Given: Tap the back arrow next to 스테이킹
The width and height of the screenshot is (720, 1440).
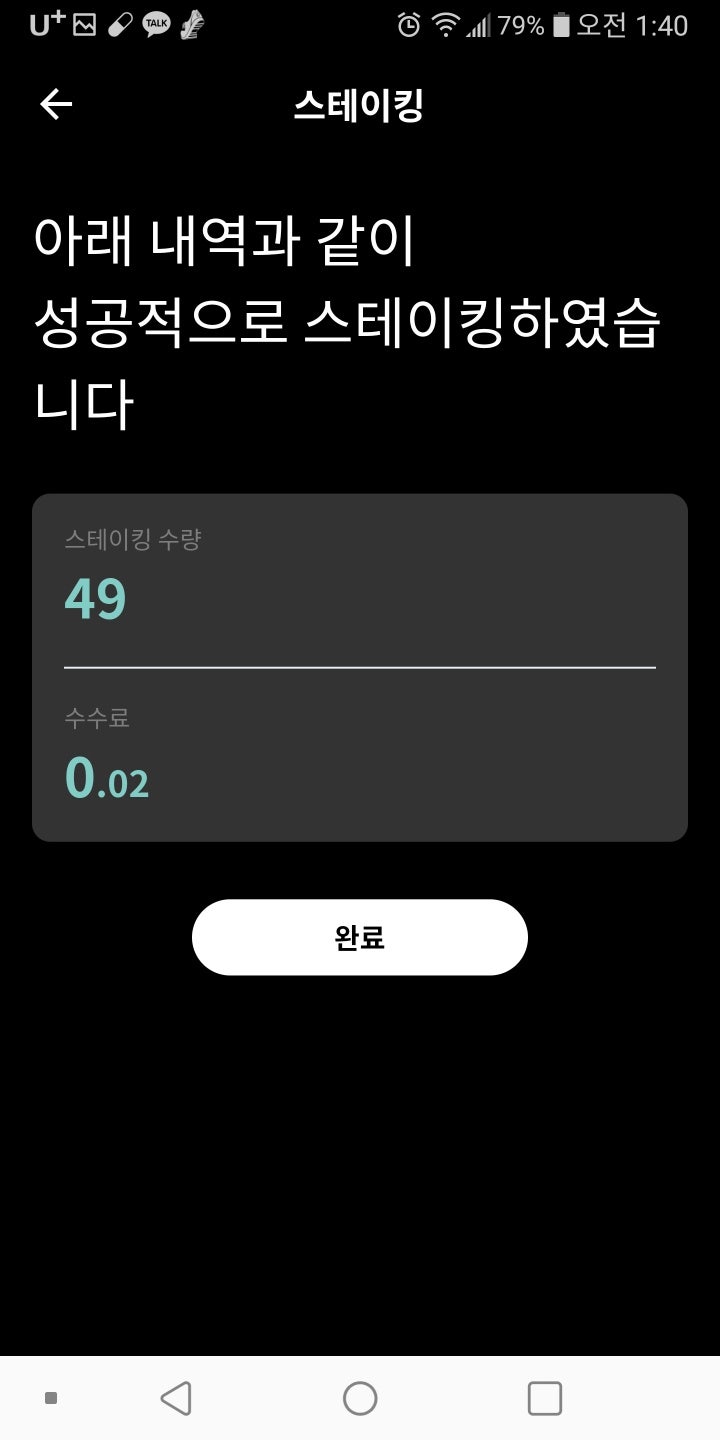Looking at the screenshot, I should tap(57, 103).
